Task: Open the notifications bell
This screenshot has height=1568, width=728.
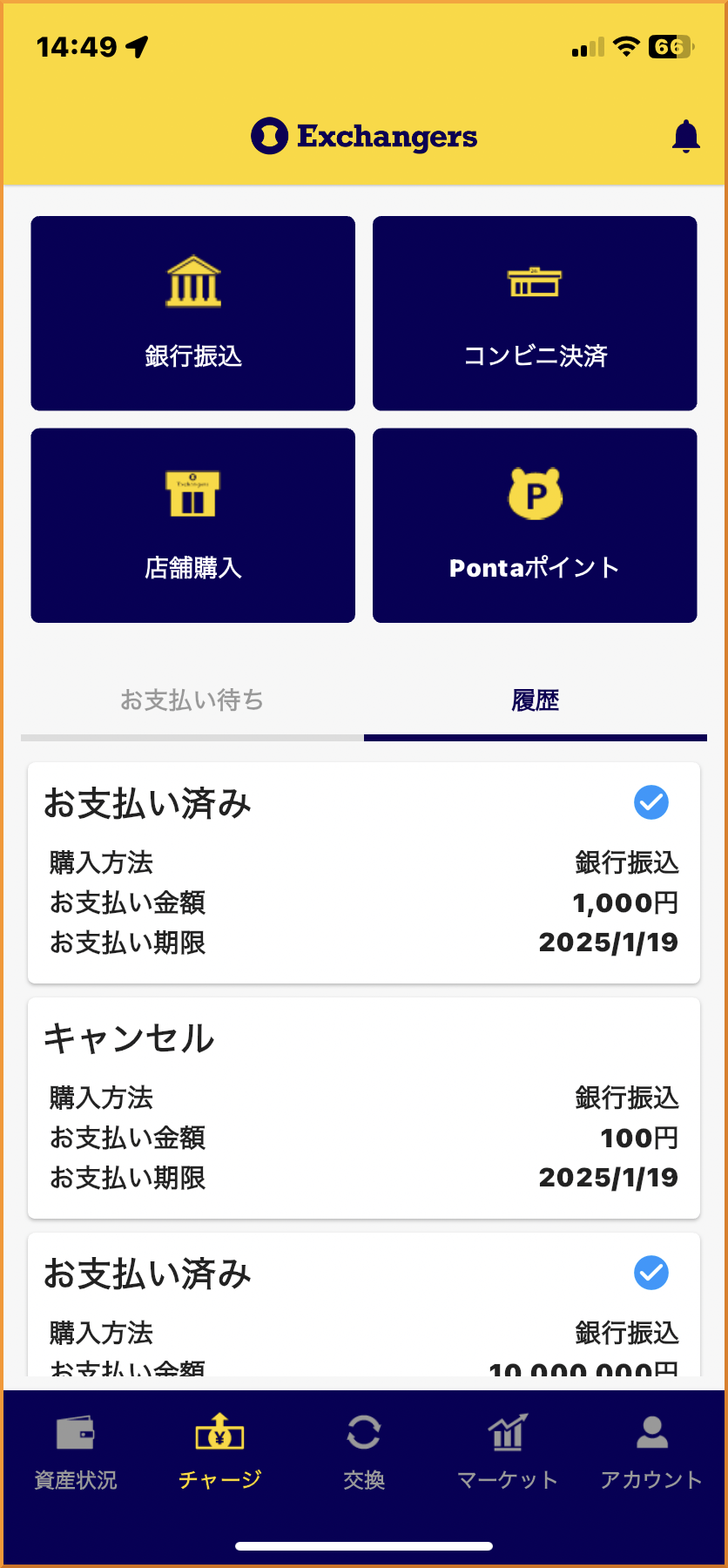Action: click(686, 137)
